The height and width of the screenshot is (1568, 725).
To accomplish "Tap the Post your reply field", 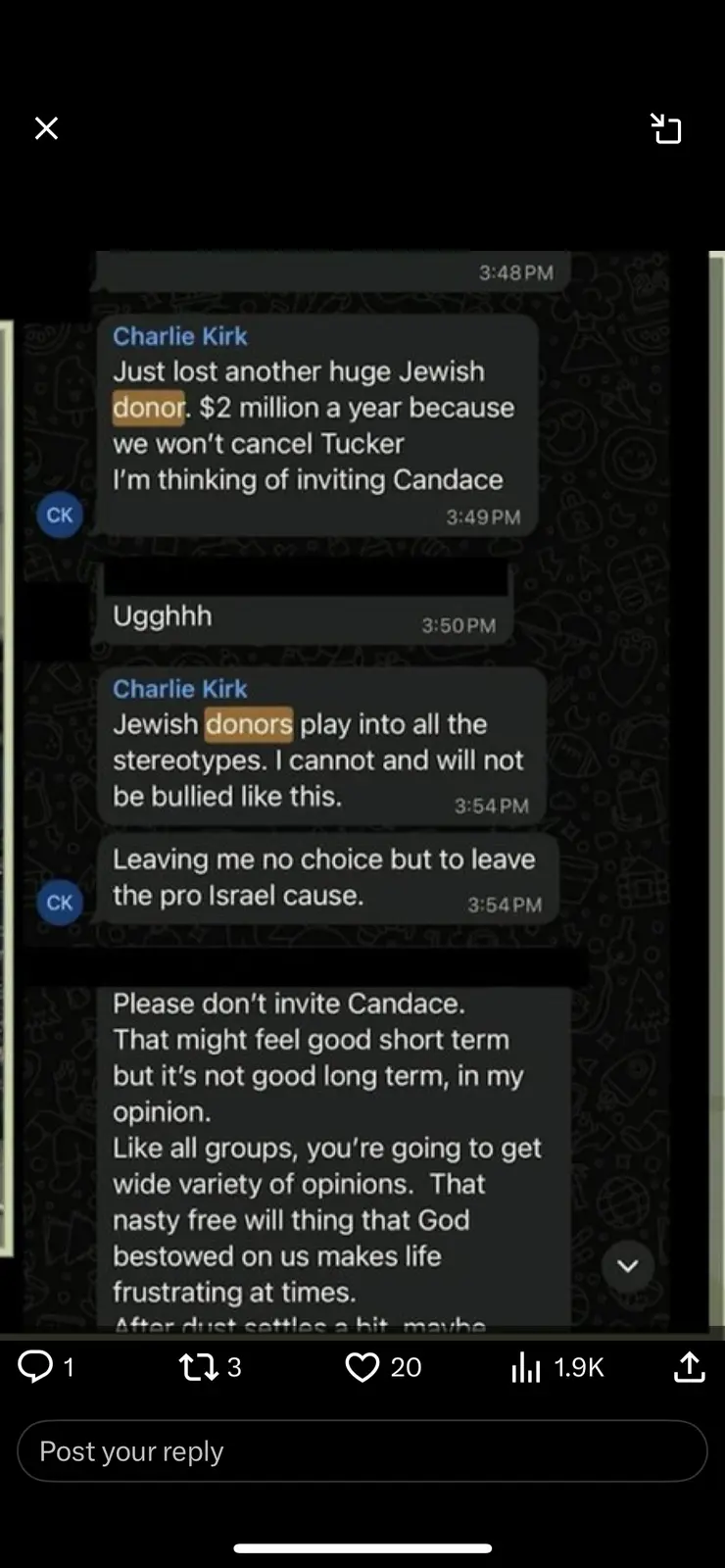I will click(362, 1451).
